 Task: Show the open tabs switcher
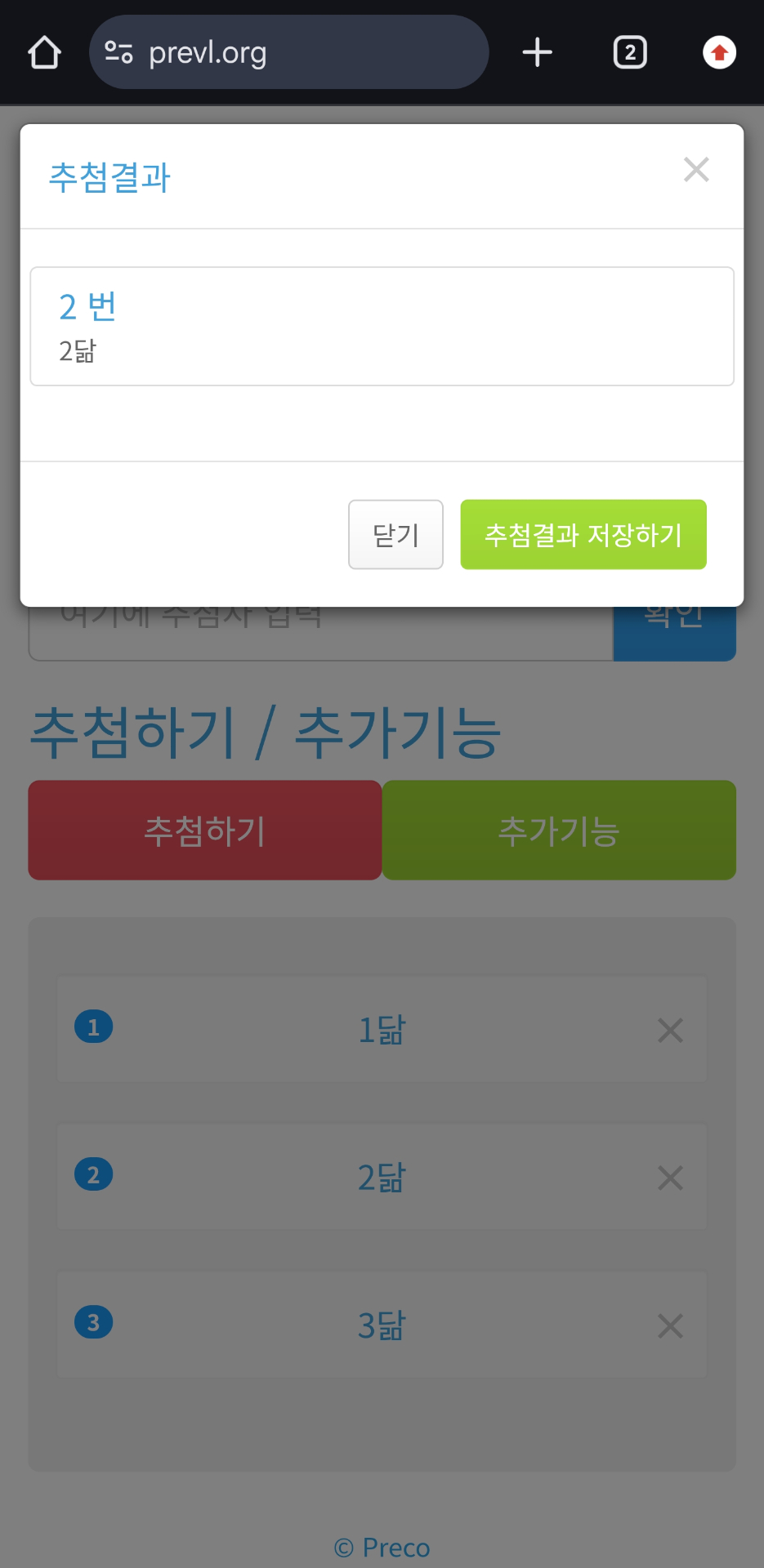pyautogui.click(x=629, y=53)
